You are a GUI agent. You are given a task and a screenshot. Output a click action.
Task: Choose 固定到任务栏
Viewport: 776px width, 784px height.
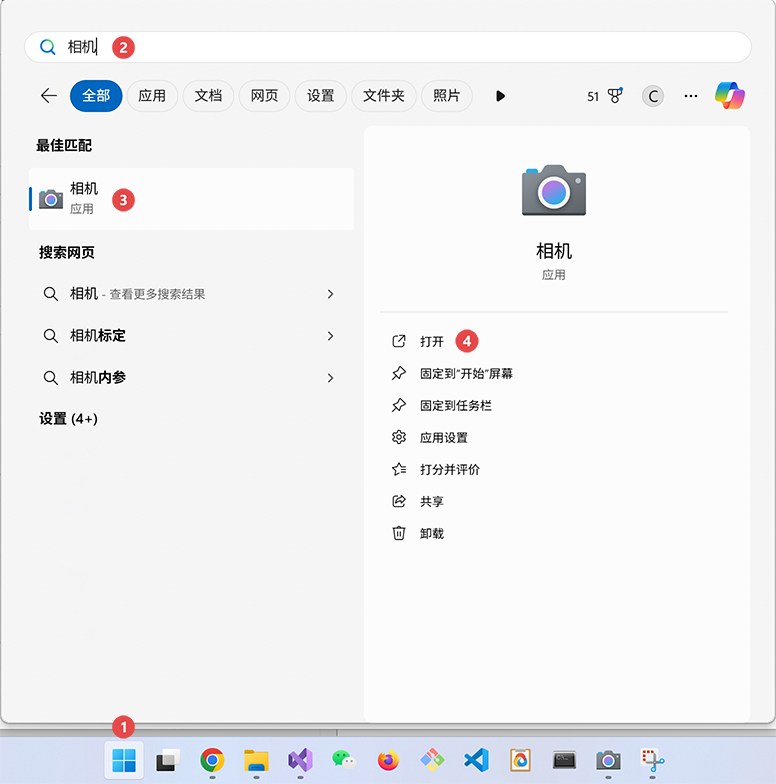(x=455, y=406)
